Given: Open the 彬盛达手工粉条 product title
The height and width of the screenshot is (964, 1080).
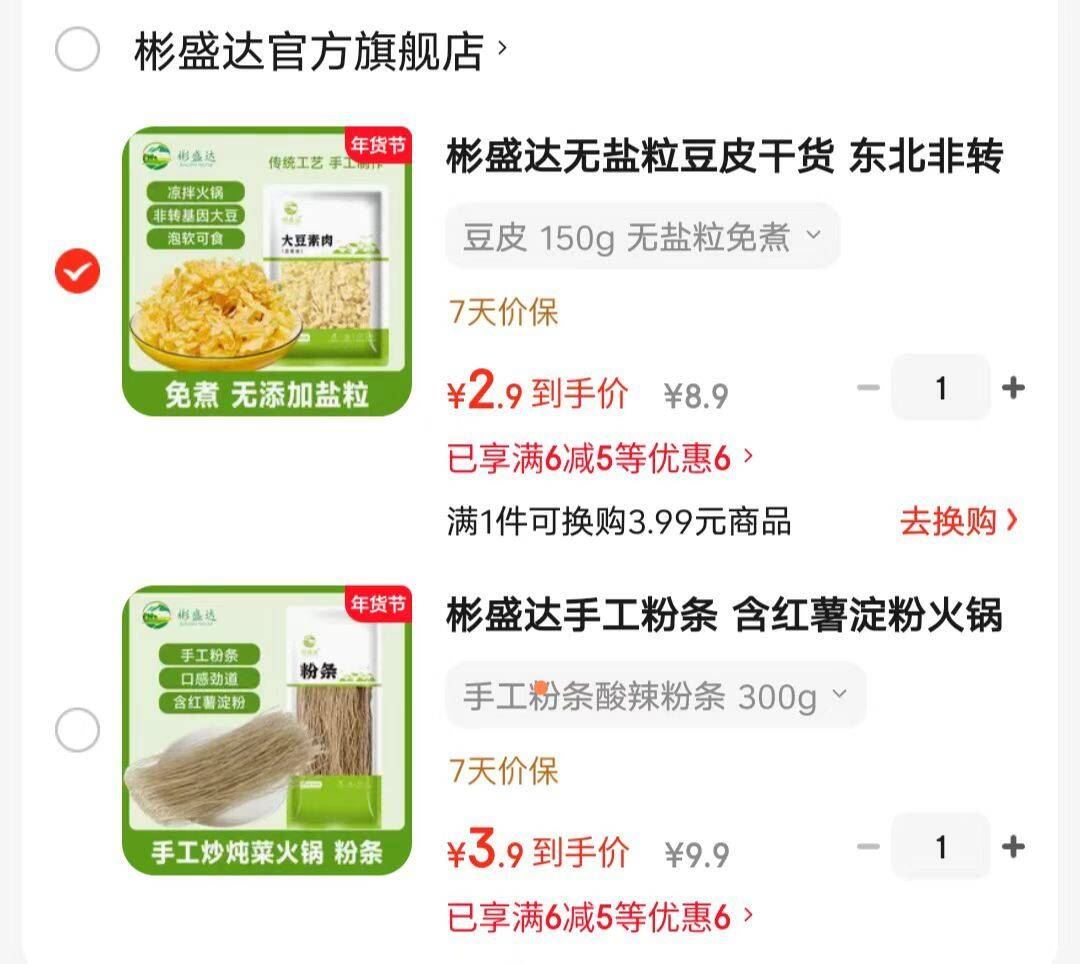Looking at the screenshot, I should coord(724,616).
